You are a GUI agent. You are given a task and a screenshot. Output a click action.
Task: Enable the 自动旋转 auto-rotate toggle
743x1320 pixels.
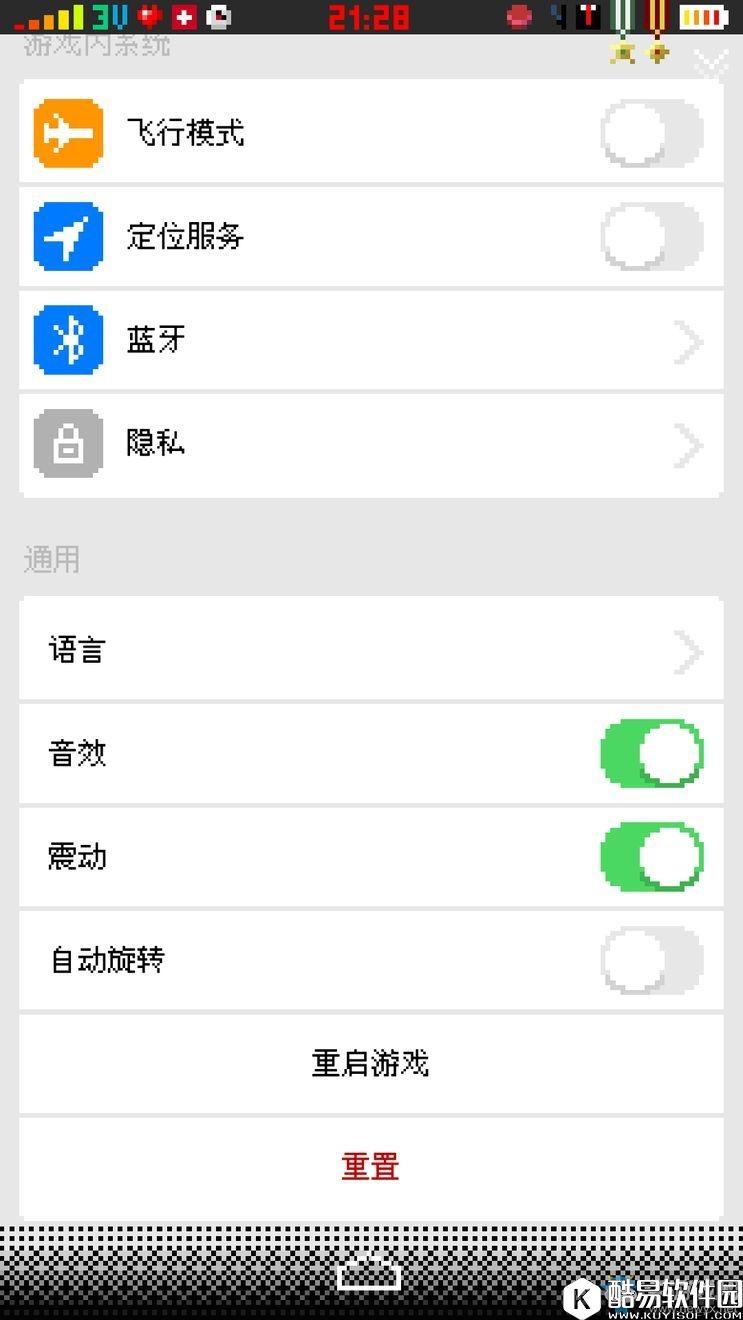click(651, 960)
